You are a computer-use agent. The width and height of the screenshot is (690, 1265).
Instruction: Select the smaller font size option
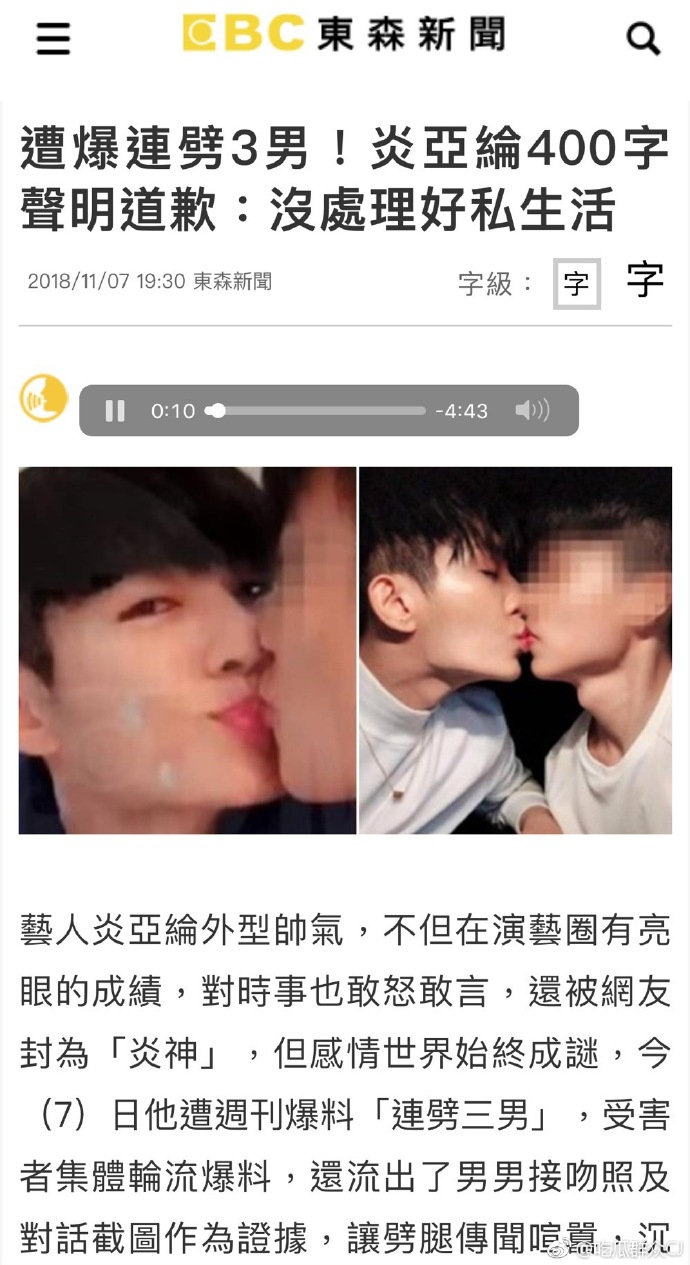click(576, 284)
